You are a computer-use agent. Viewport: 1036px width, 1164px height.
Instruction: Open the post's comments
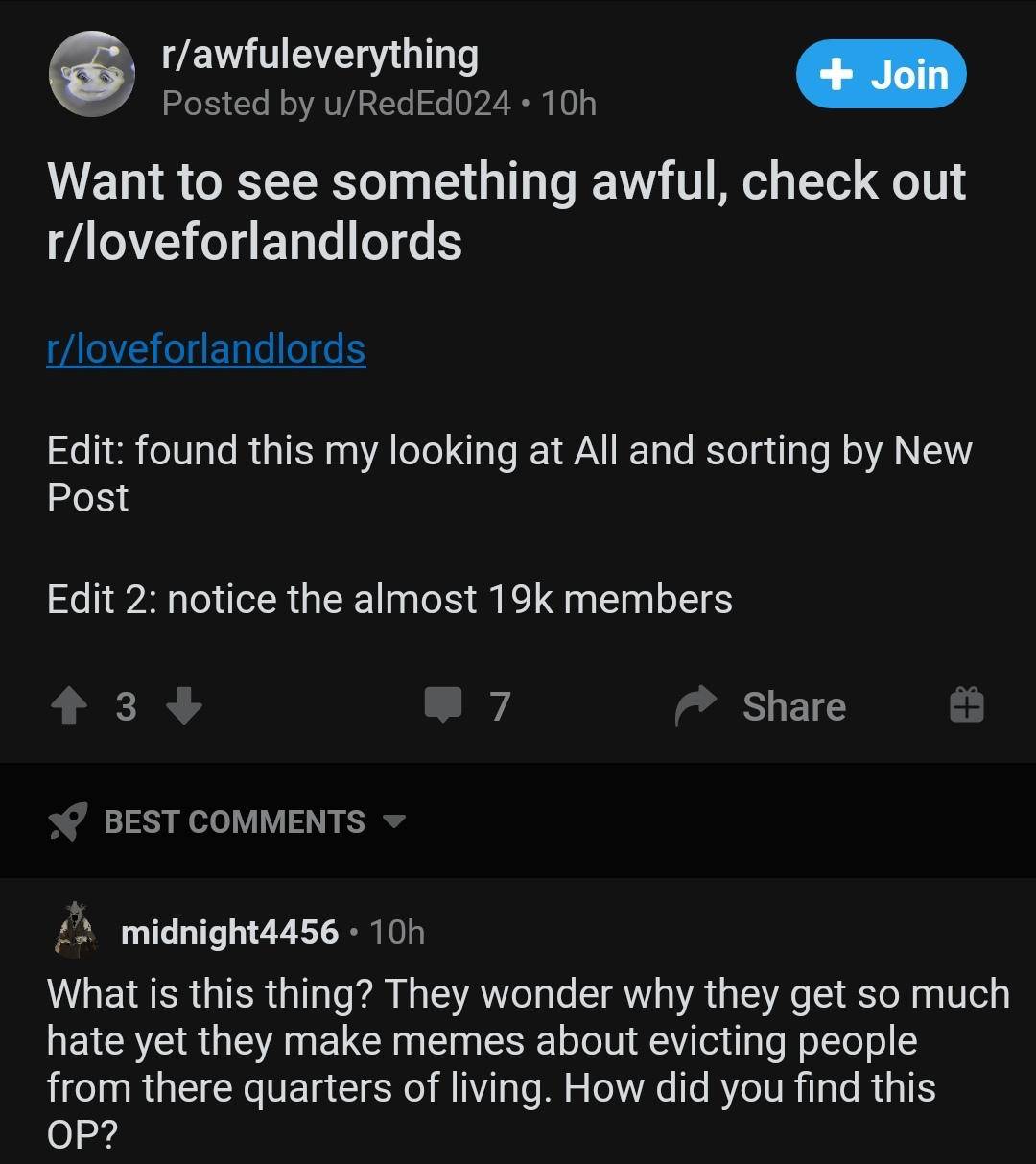tap(469, 707)
